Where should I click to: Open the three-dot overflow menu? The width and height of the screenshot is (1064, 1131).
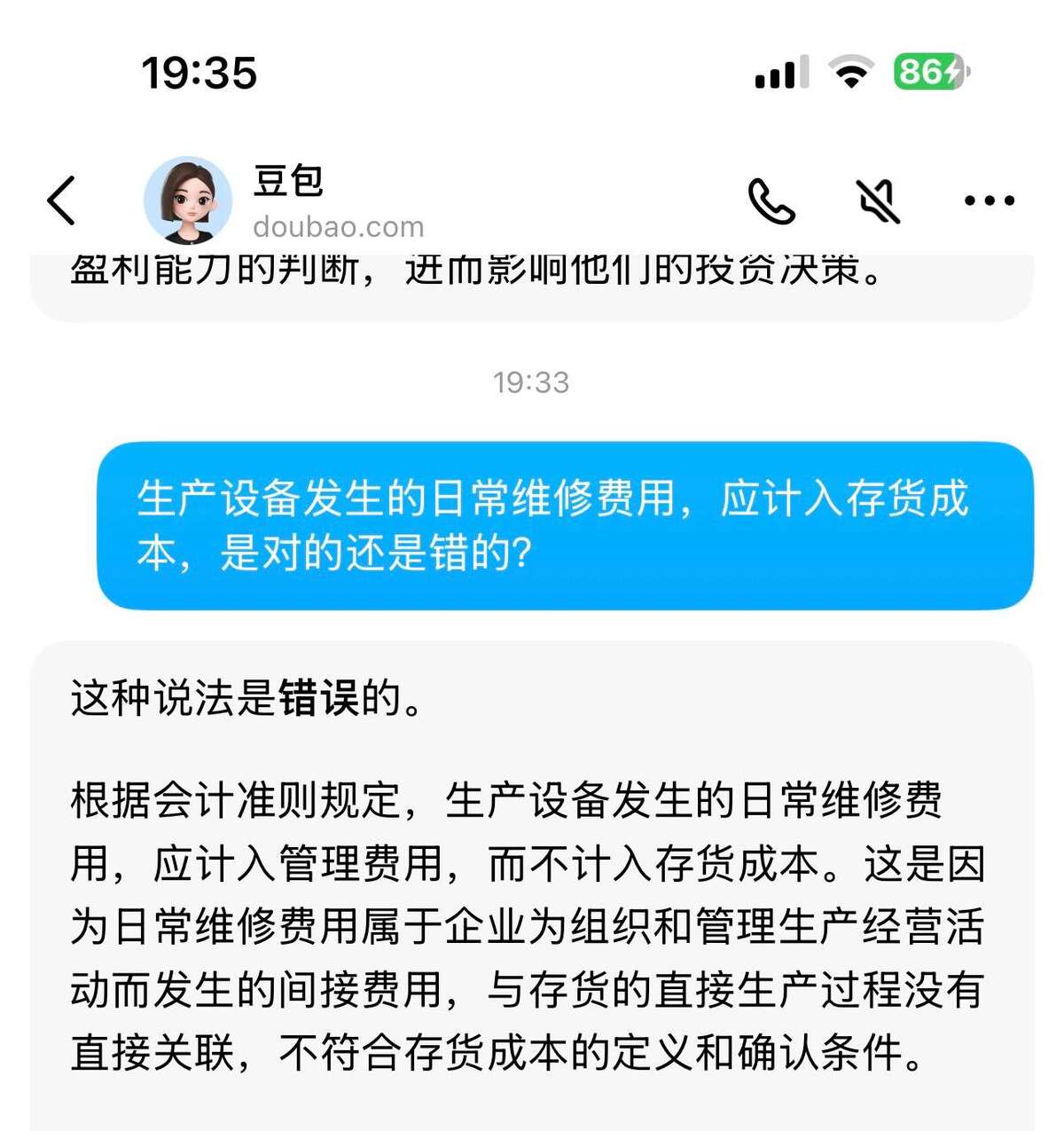(x=989, y=201)
